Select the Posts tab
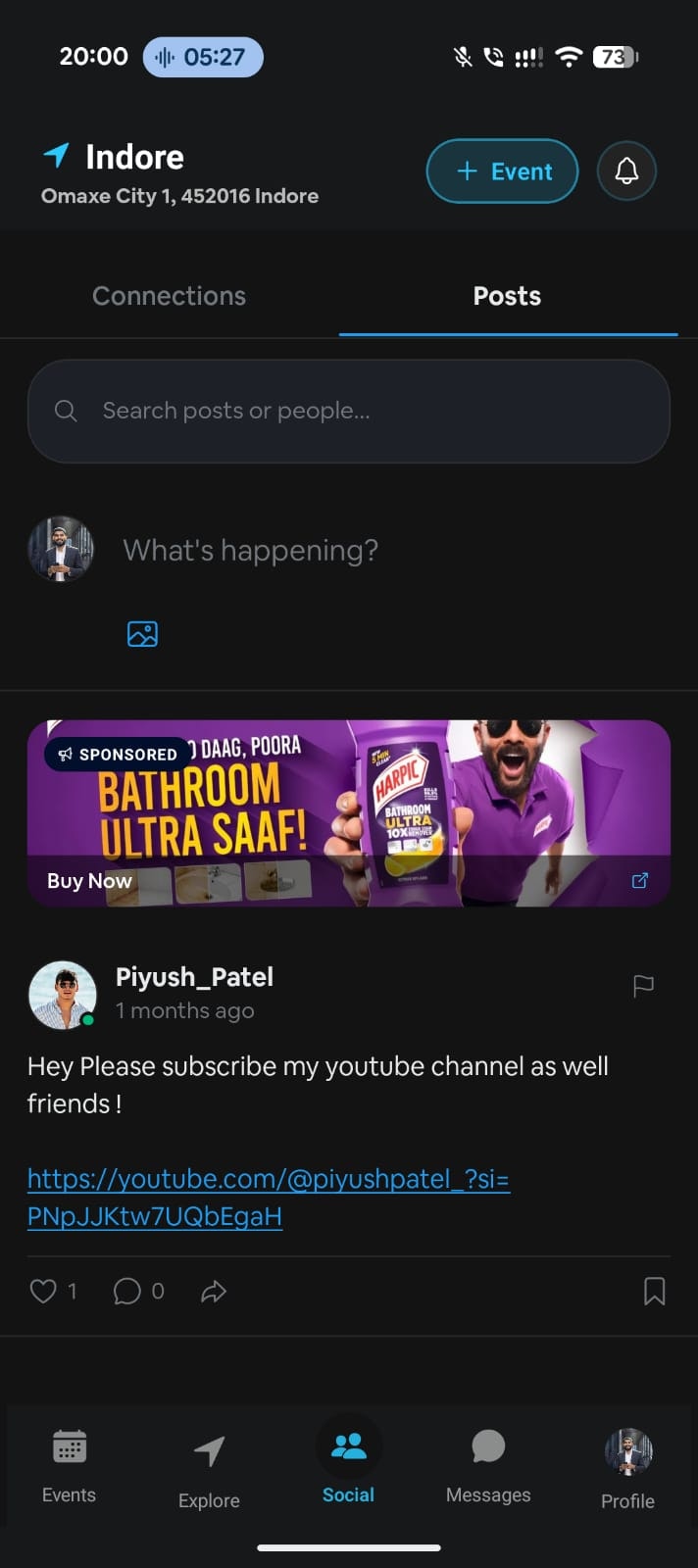Screen dimensions: 698x1568 click(508, 296)
